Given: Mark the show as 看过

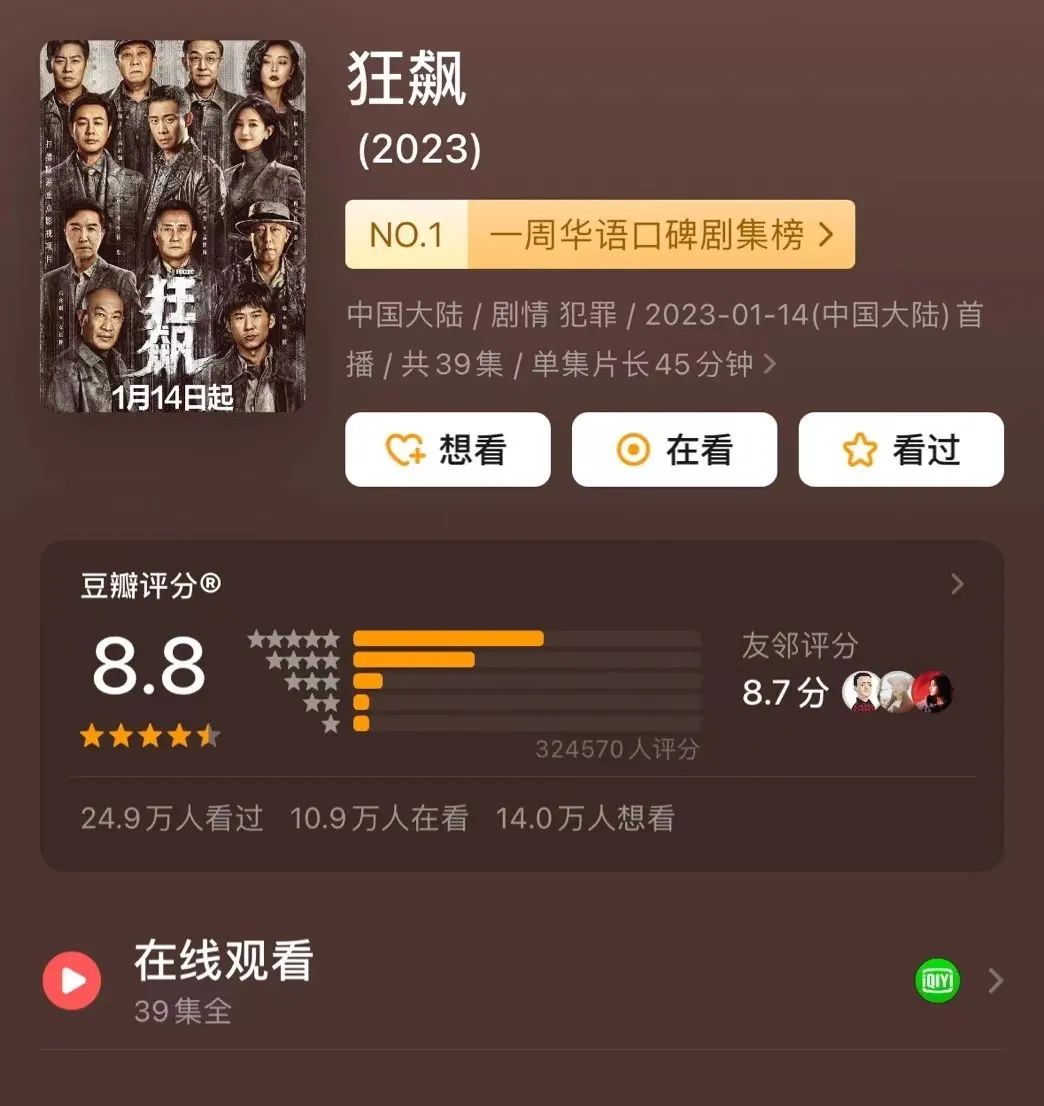Looking at the screenshot, I should (x=901, y=450).
